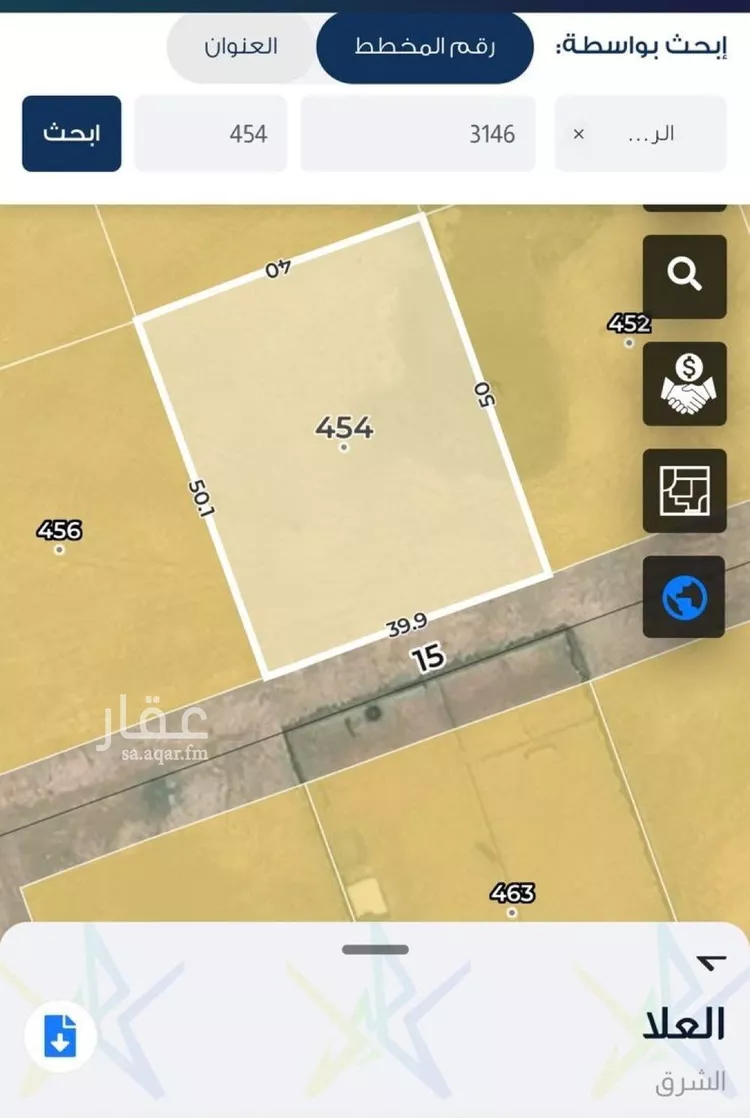Tap the bottom sheet drag handle

(375, 949)
